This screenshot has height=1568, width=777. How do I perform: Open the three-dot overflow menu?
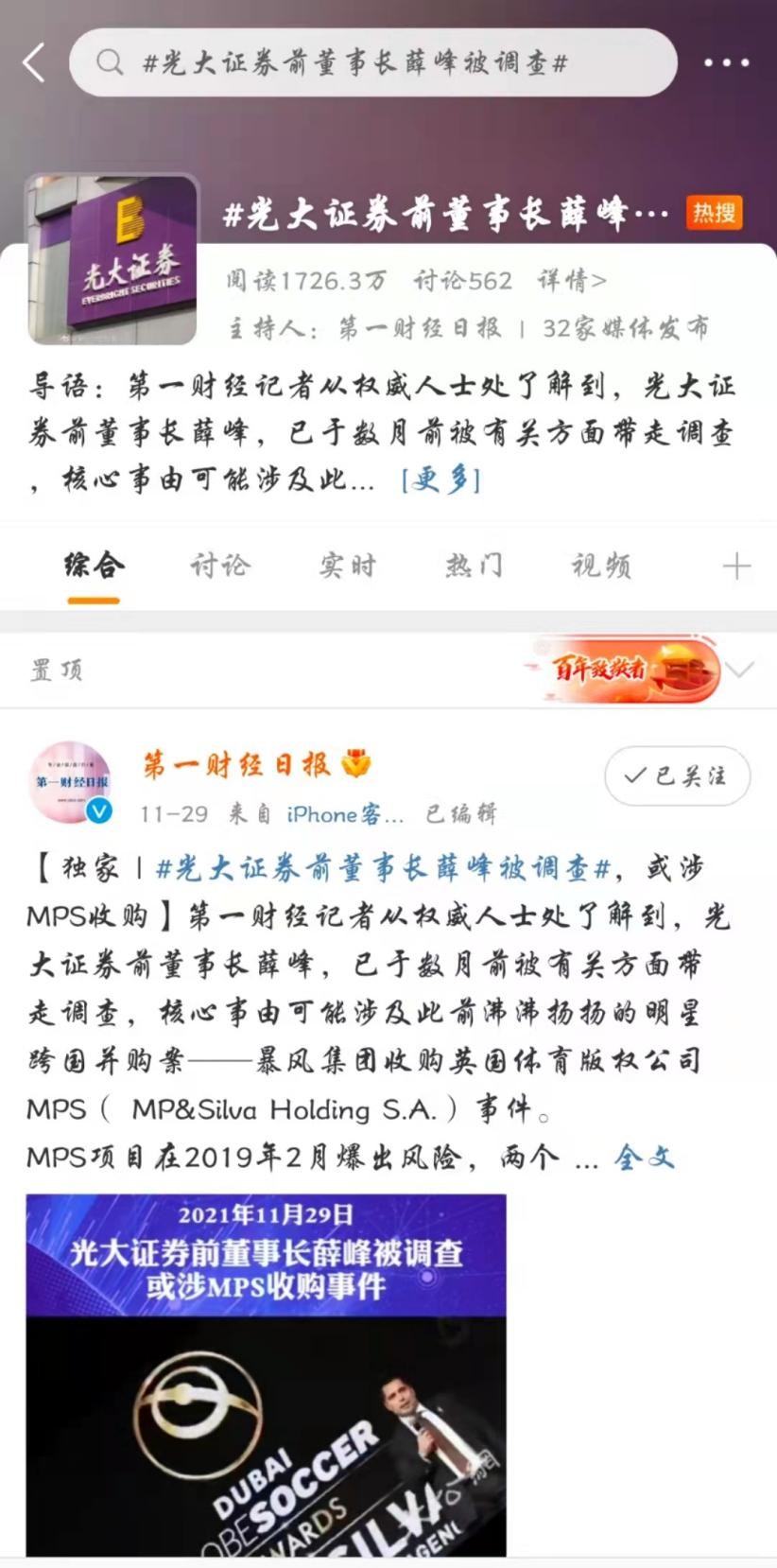(726, 63)
